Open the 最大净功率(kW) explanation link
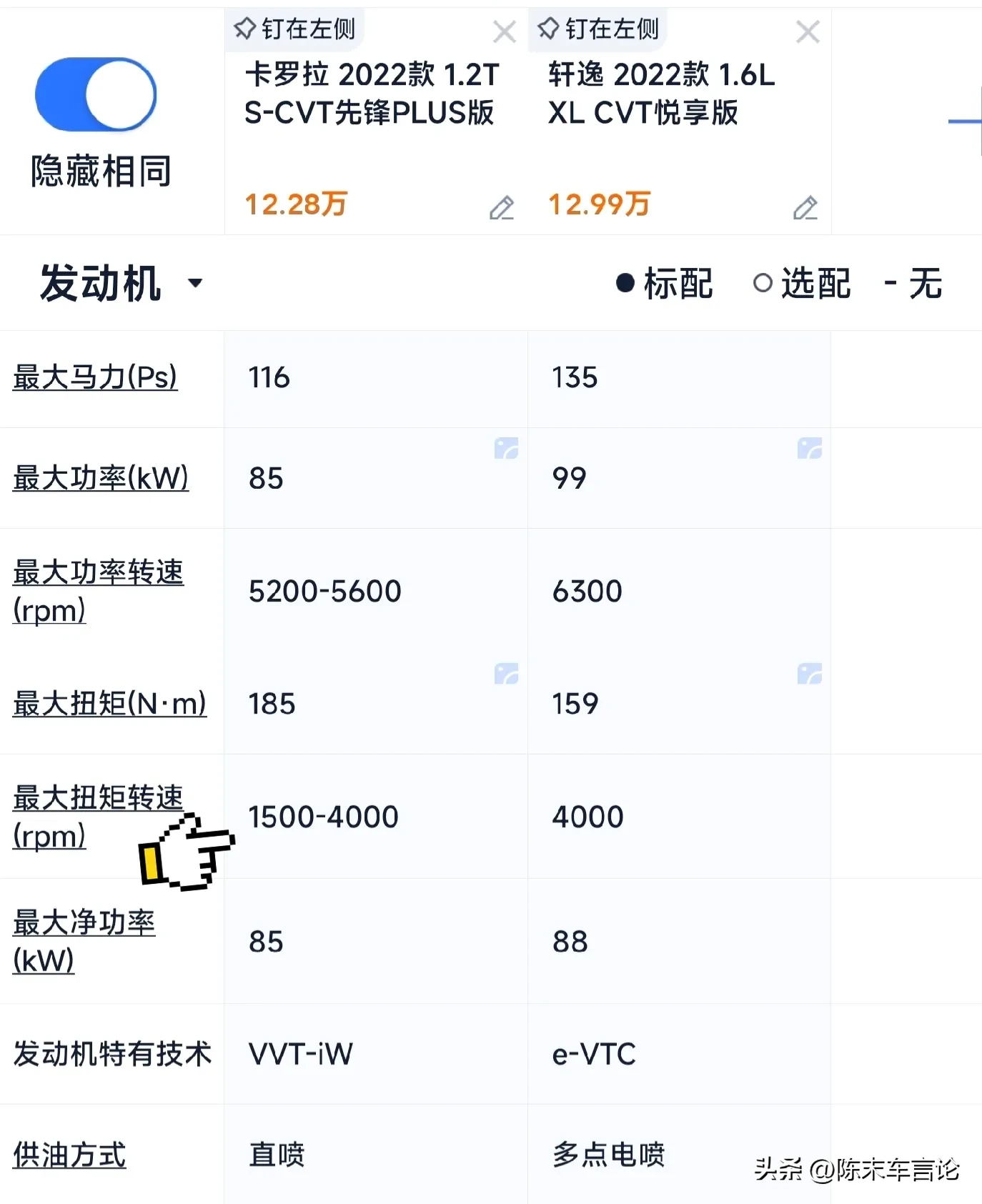 point(84,941)
